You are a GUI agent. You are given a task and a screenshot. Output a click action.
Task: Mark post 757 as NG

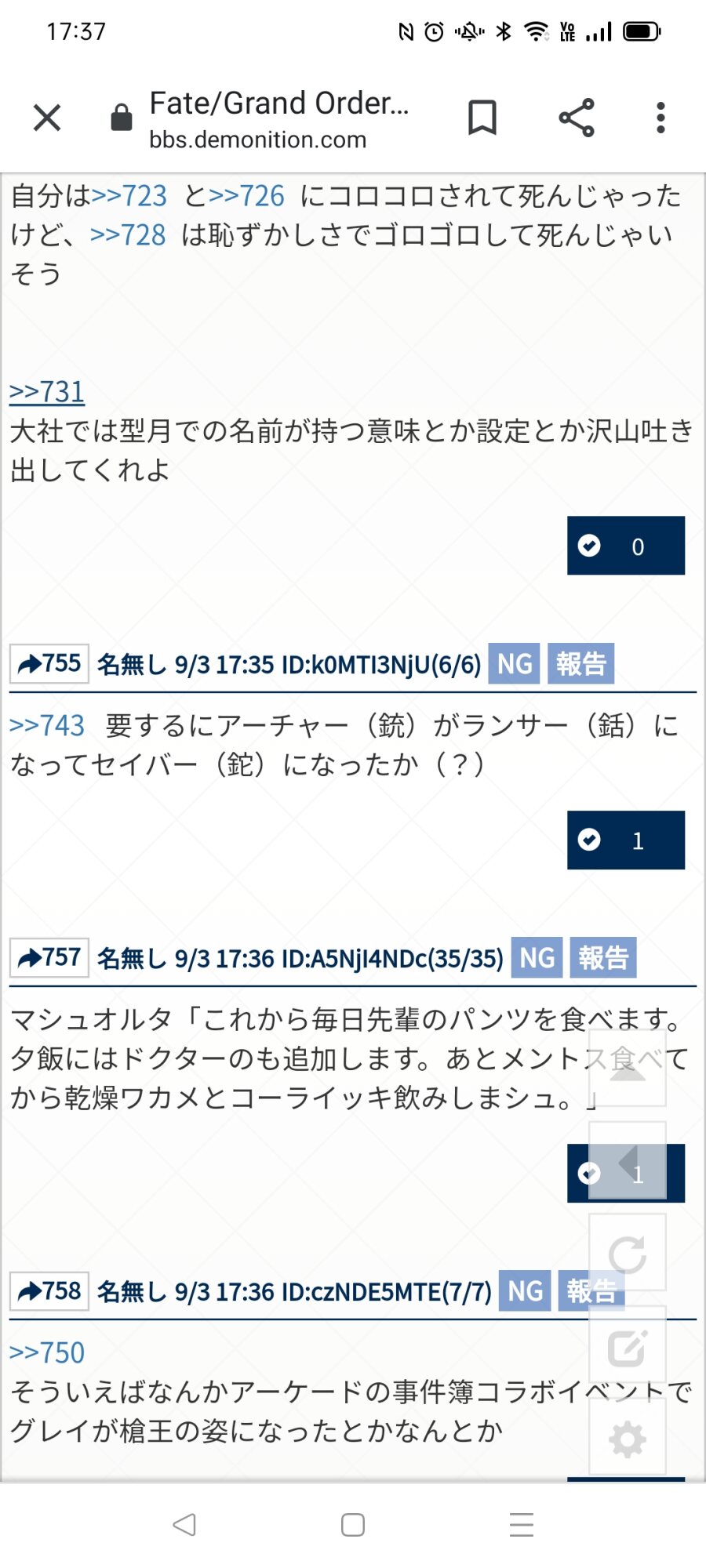coord(537,958)
